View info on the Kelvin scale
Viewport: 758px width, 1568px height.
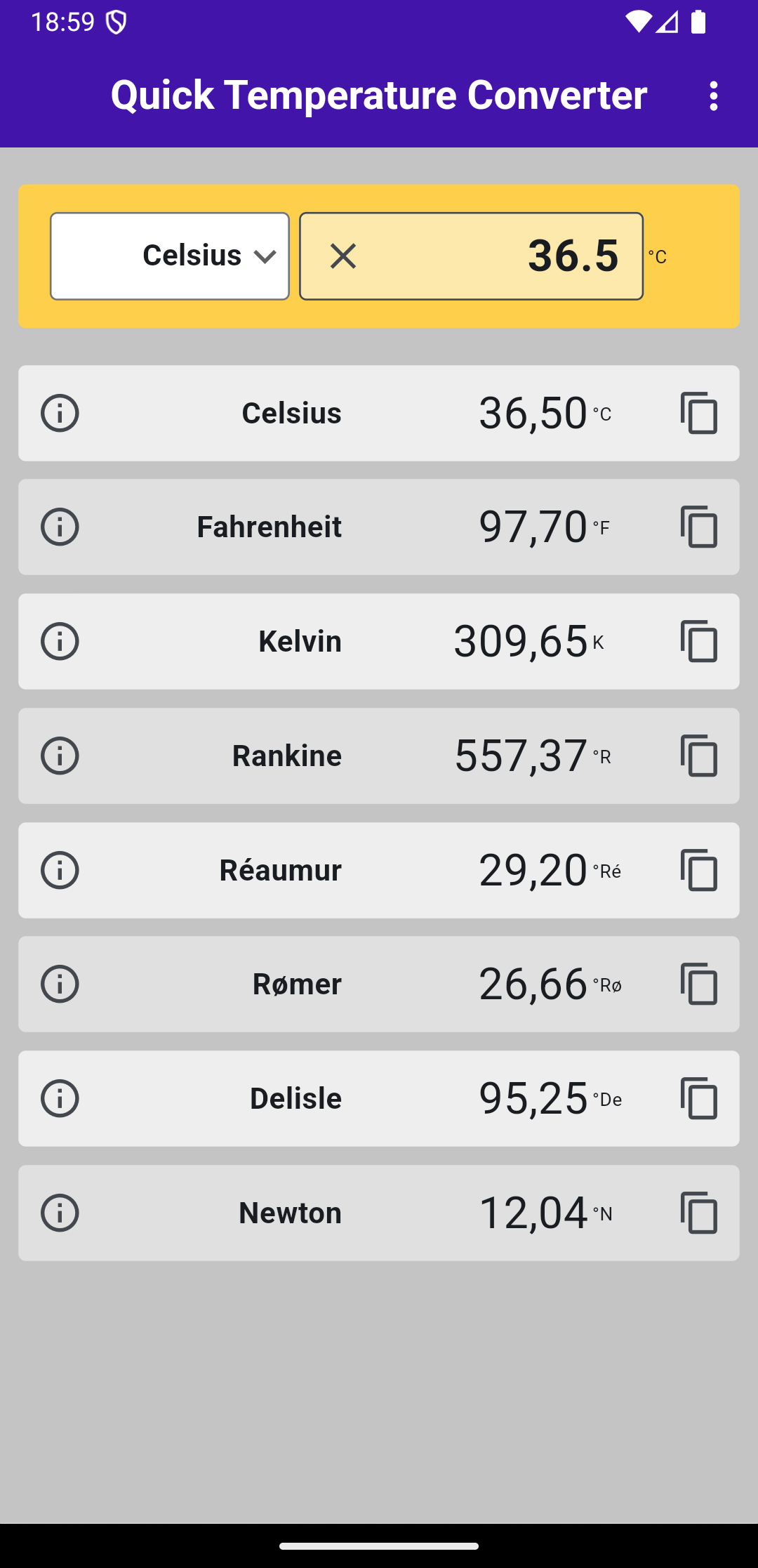[x=60, y=641]
